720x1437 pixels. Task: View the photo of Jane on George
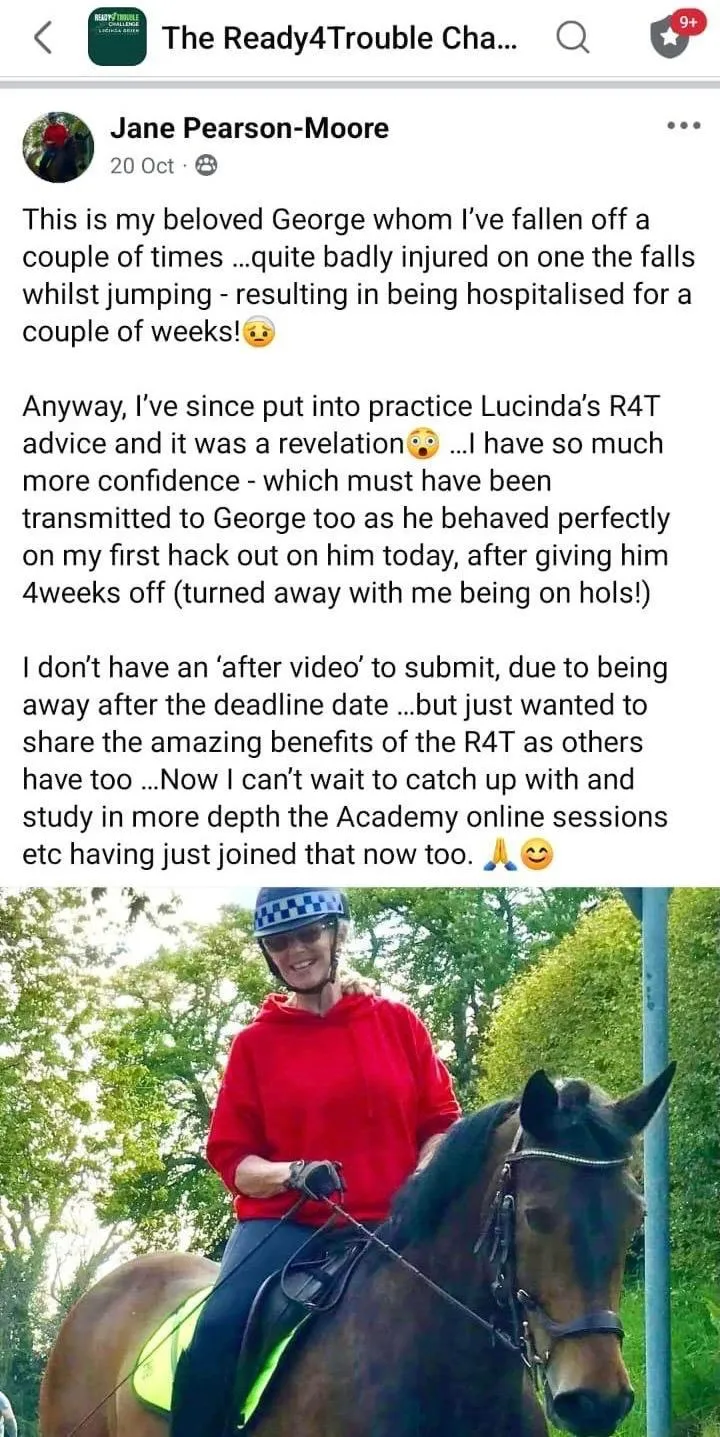(360, 1160)
